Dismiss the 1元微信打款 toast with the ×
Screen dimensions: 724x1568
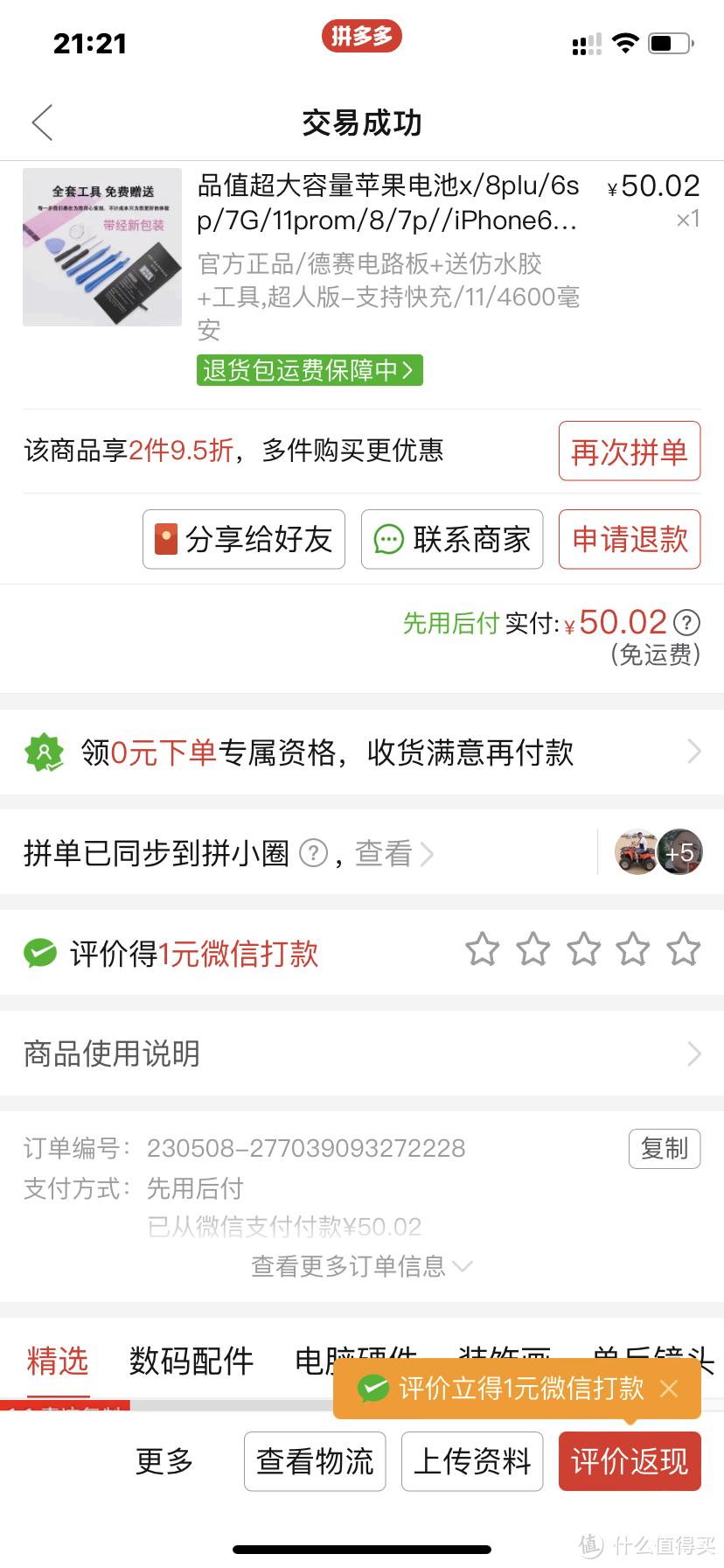pyautogui.click(x=669, y=1389)
